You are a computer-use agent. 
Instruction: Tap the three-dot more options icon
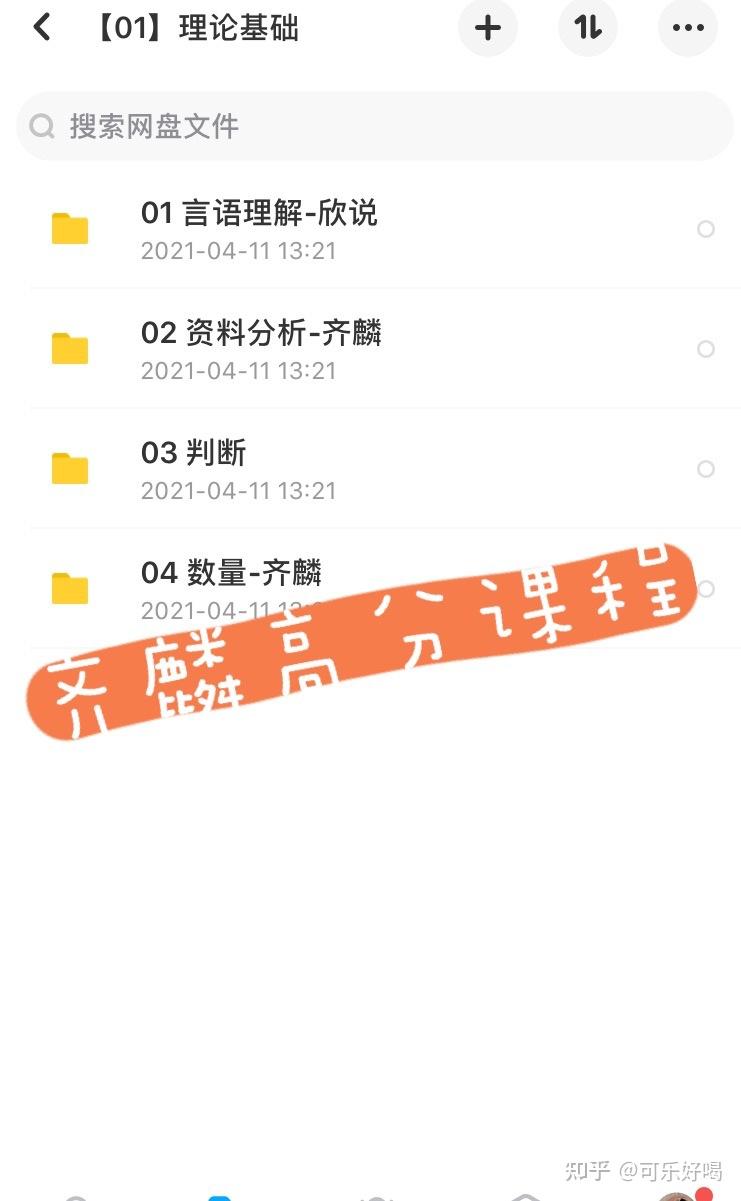click(687, 27)
